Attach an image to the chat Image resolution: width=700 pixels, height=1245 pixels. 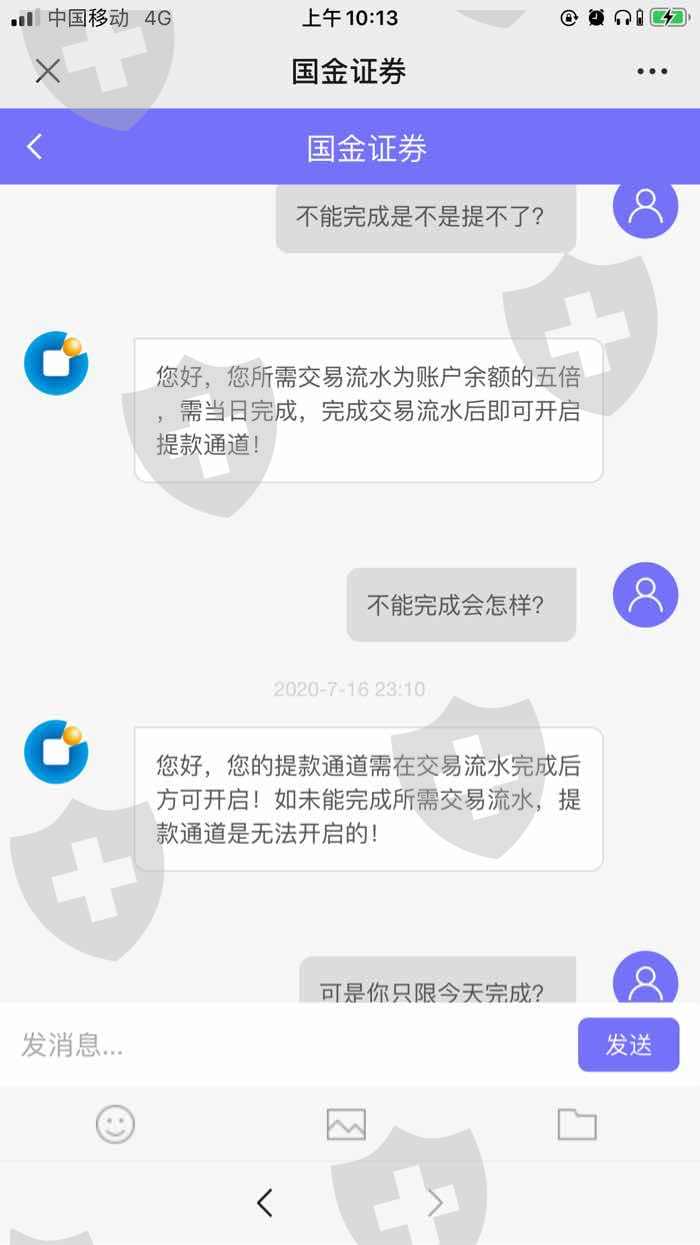346,1125
